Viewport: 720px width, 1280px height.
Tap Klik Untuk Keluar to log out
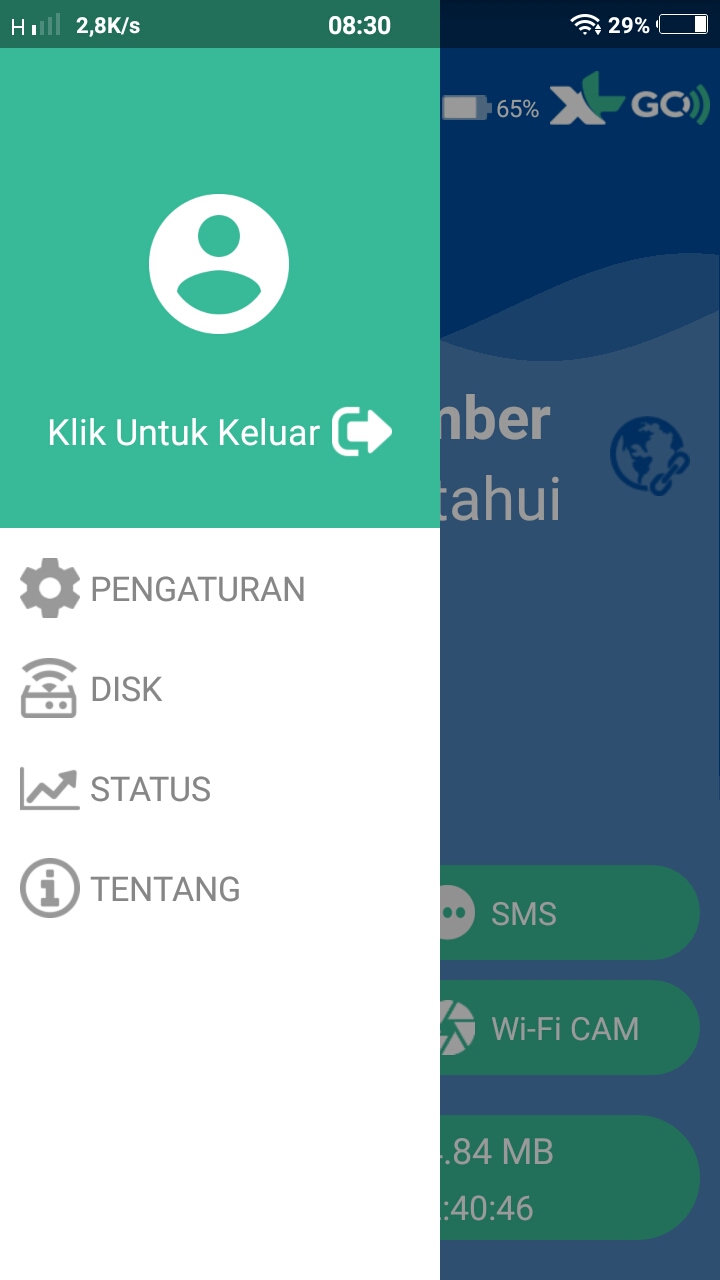[220, 432]
